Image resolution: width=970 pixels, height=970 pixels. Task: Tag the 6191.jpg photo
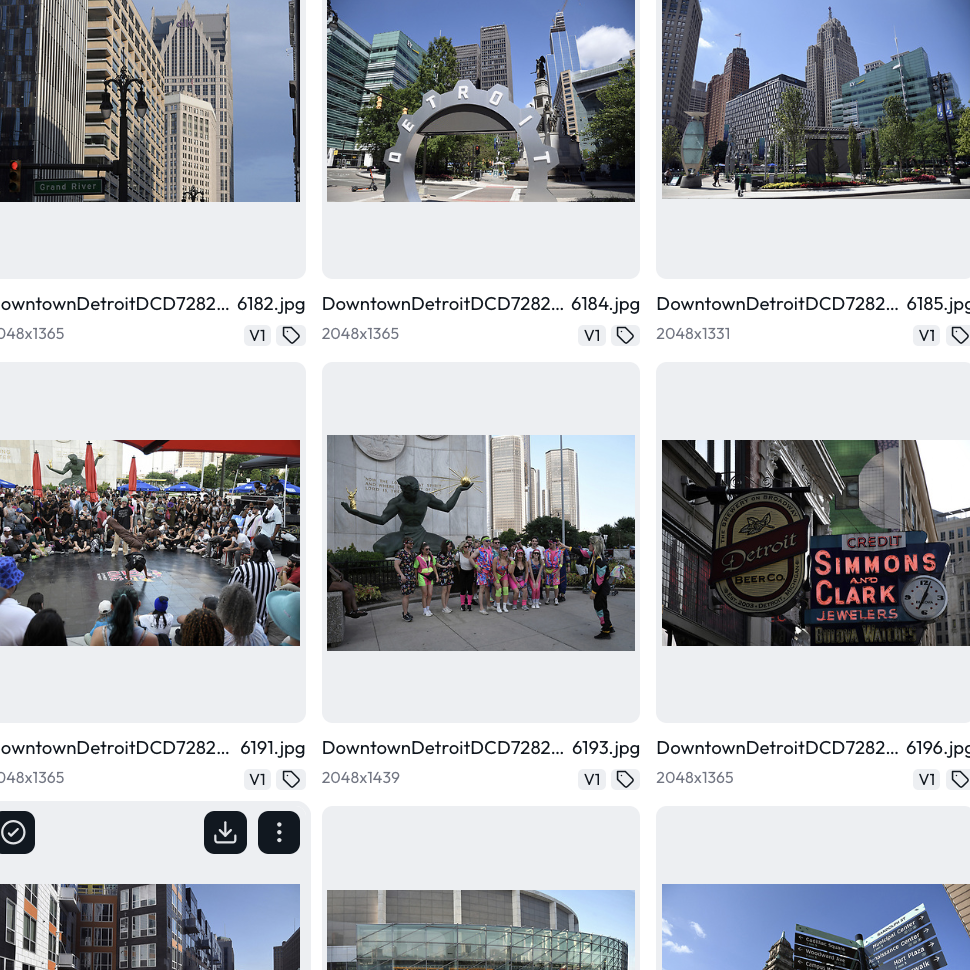[291, 779]
